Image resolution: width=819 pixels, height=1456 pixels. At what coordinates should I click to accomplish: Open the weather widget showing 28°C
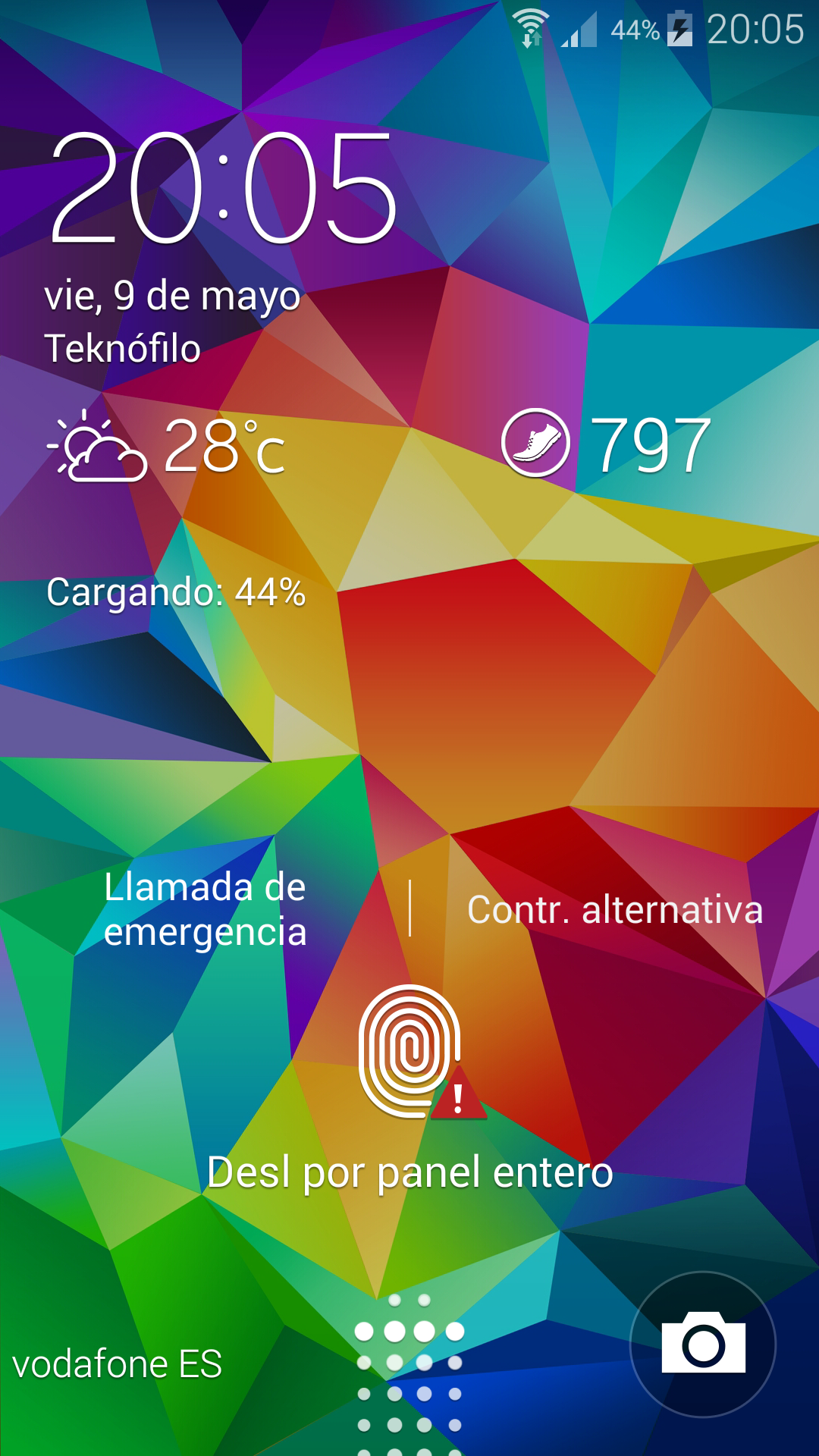167,446
